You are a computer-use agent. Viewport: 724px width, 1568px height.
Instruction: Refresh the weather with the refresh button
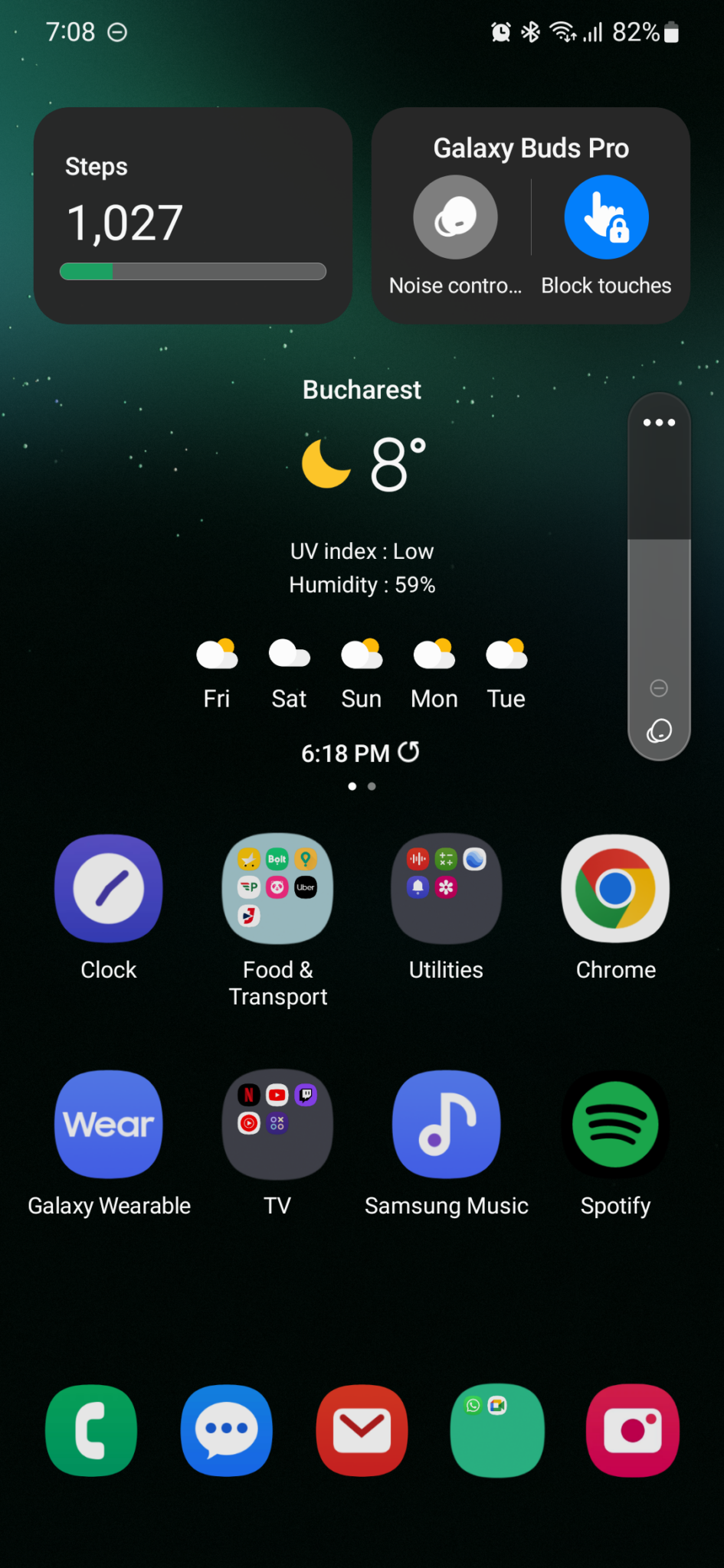point(408,753)
